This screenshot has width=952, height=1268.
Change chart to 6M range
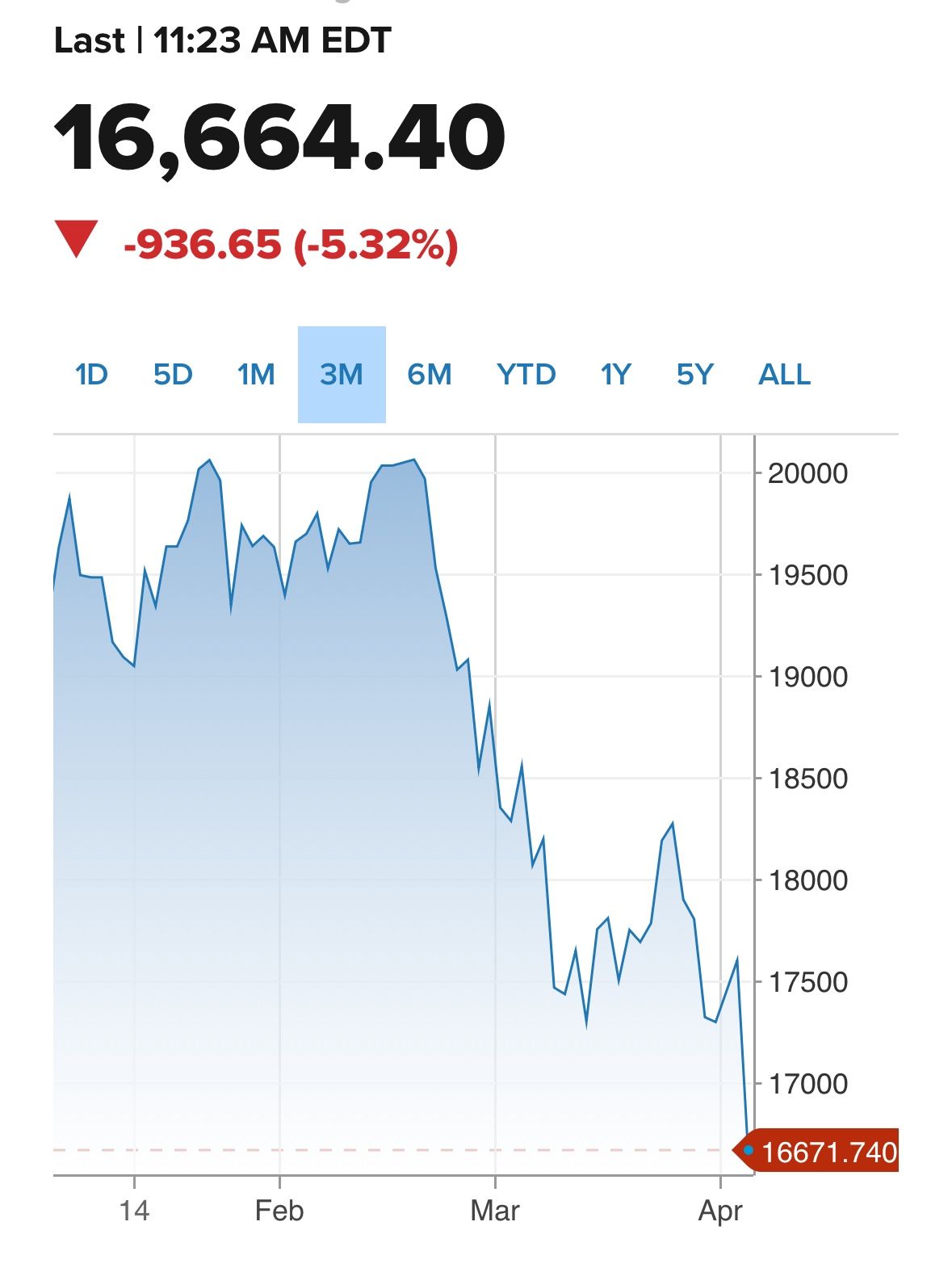pyautogui.click(x=429, y=375)
